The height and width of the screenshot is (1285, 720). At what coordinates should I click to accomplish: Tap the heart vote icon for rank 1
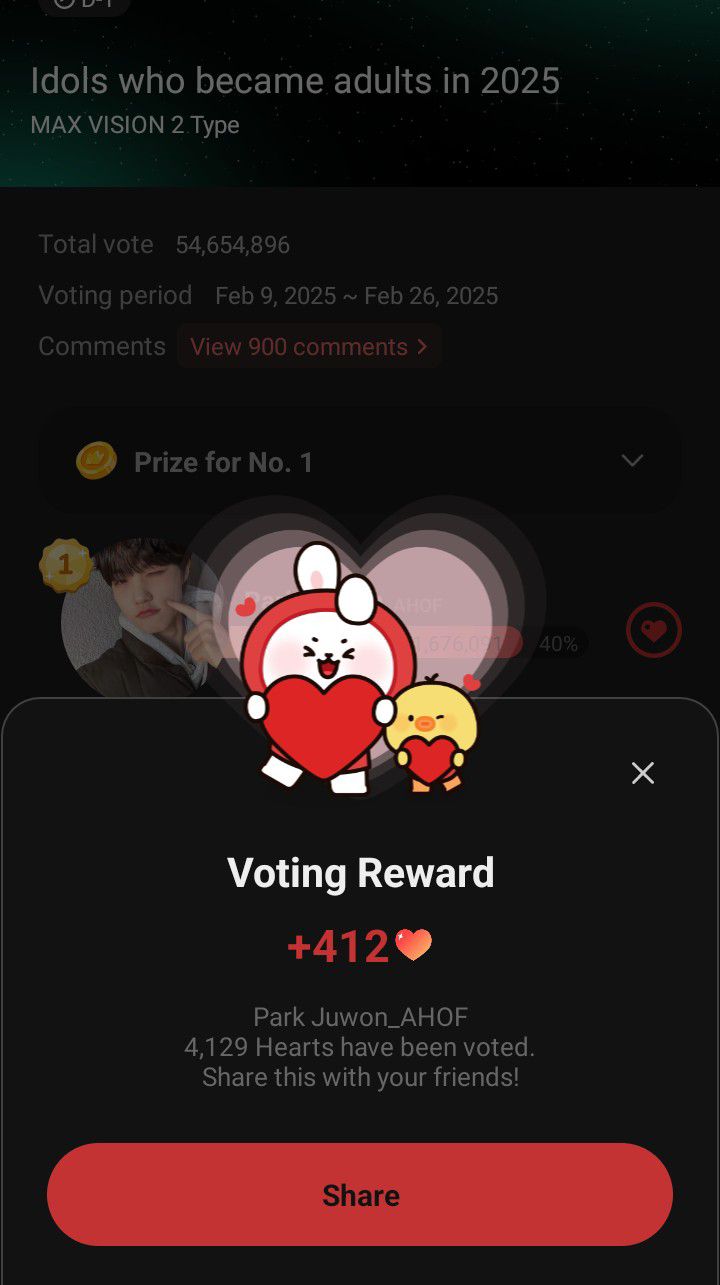point(653,630)
